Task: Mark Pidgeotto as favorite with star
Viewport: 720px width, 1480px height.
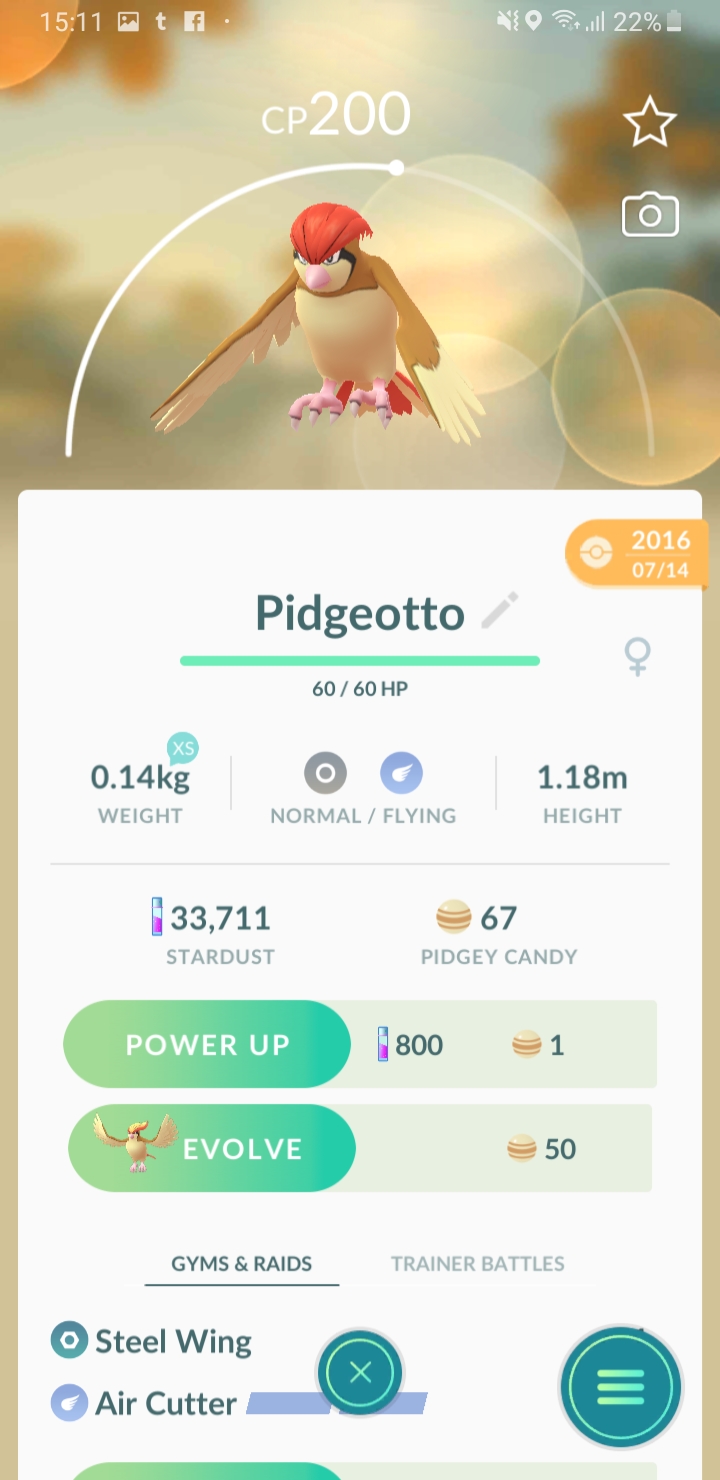Action: 650,123
